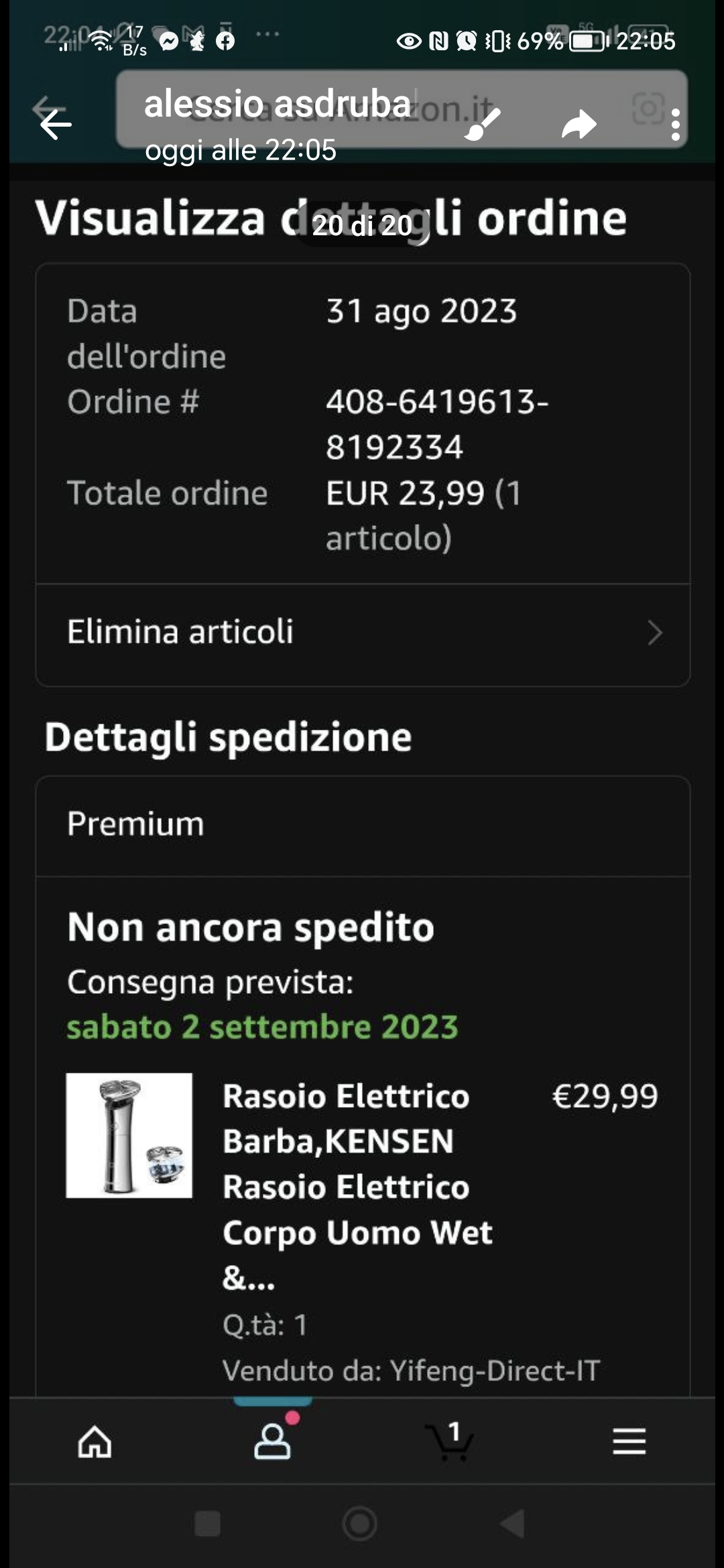Open the three-dot overflow menu
The image size is (724, 1568).
(675, 125)
